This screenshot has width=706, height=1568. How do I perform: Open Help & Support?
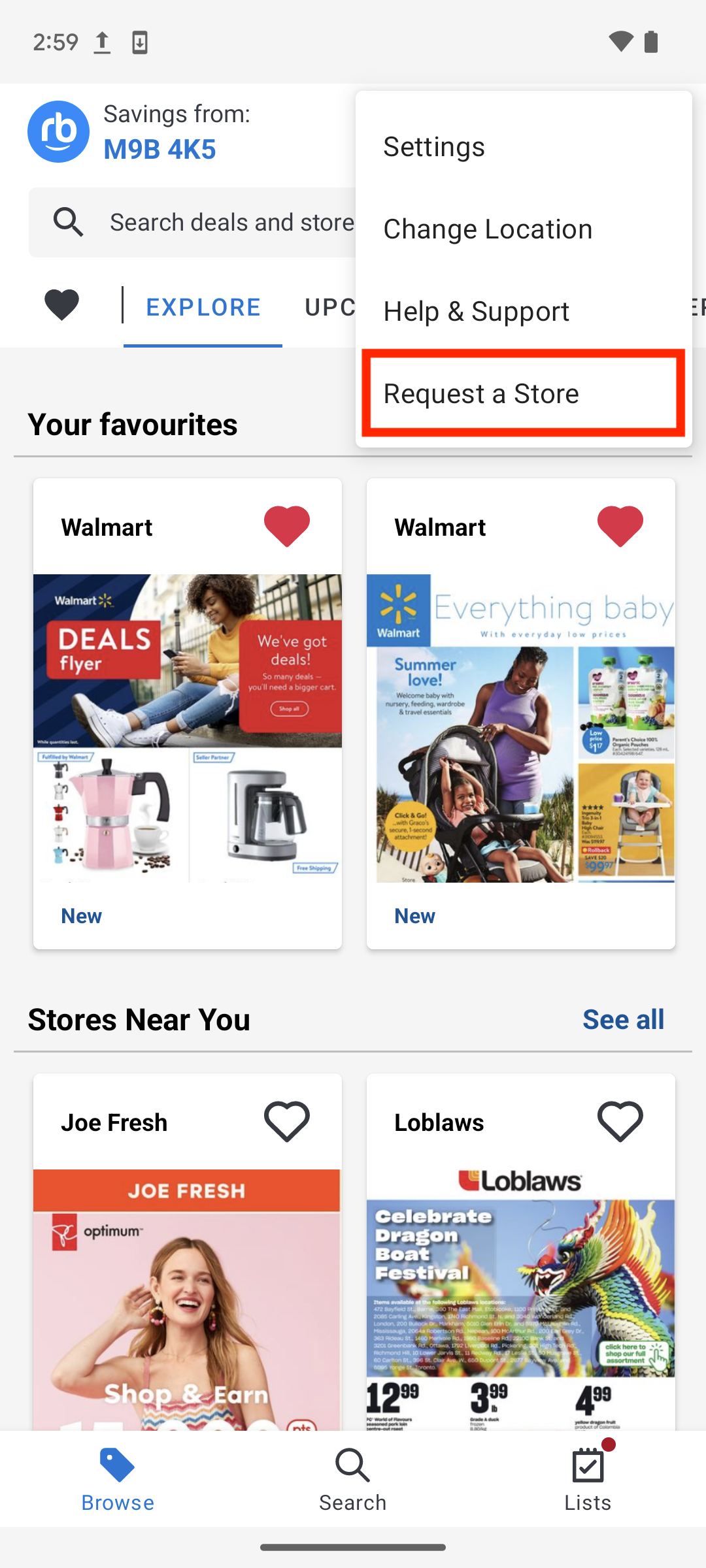(476, 312)
